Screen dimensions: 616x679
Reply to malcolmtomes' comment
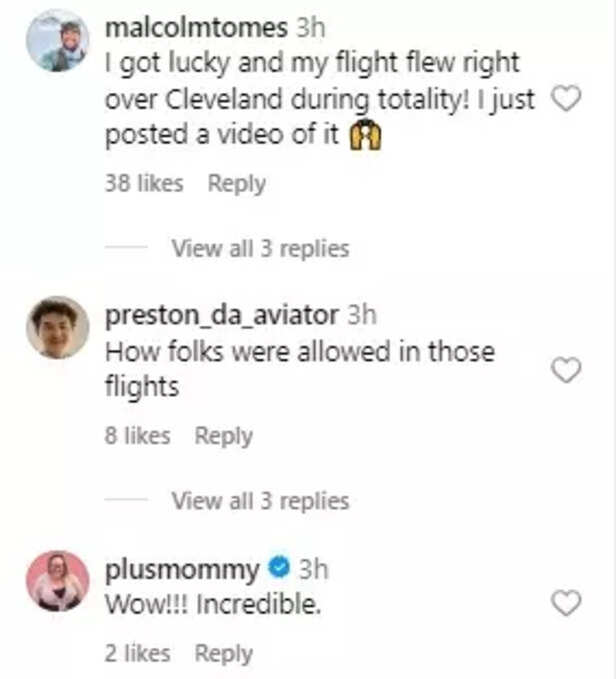236,184
